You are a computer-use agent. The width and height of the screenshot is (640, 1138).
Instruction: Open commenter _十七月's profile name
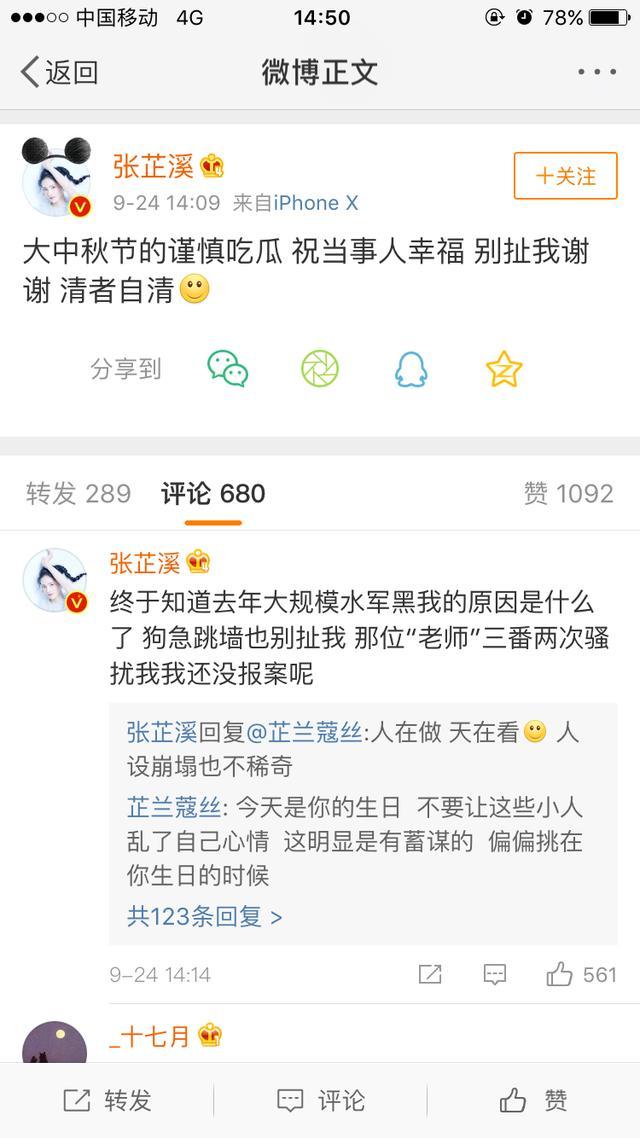(x=150, y=1036)
